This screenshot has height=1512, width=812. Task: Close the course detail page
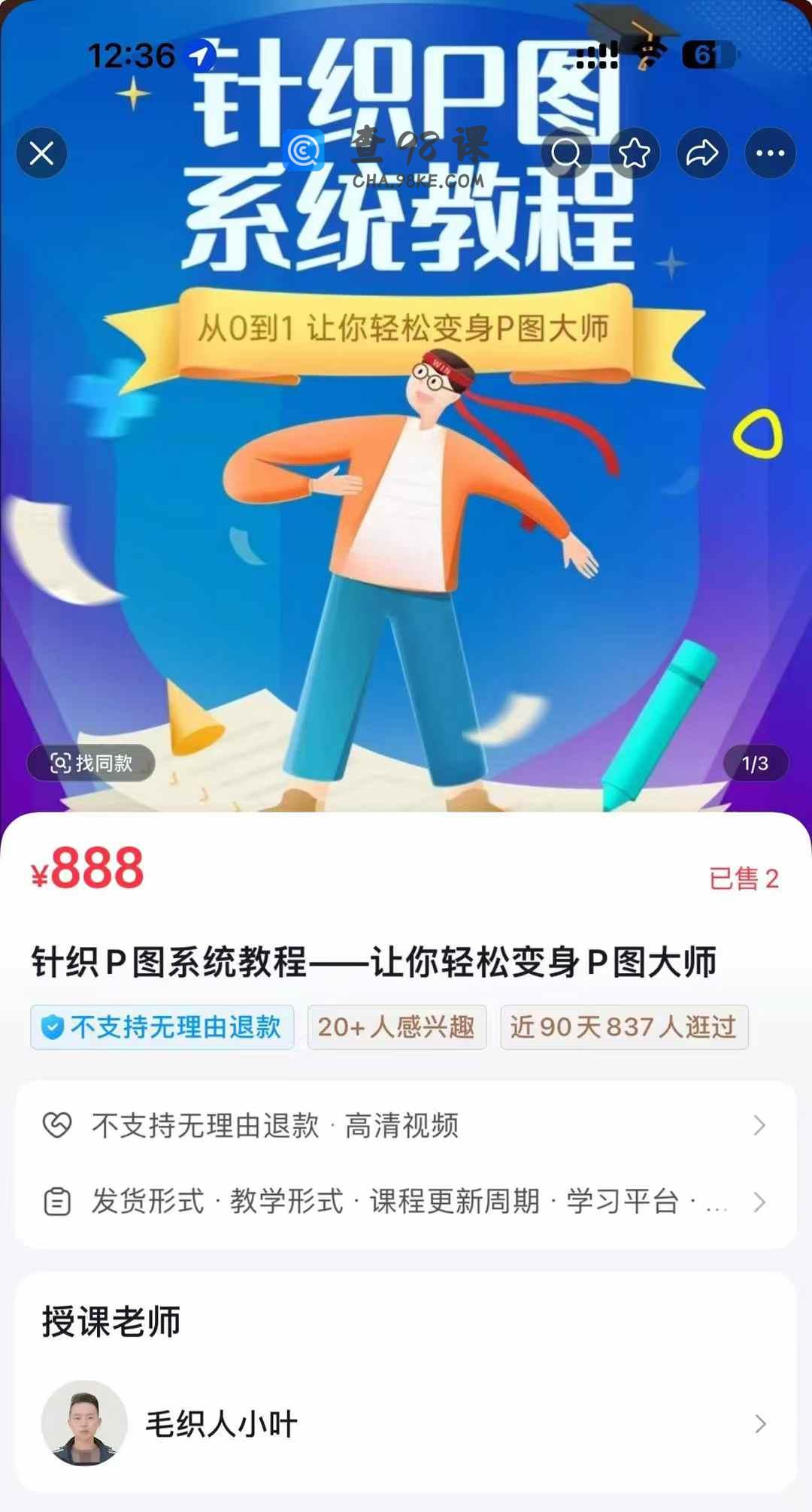[x=41, y=153]
